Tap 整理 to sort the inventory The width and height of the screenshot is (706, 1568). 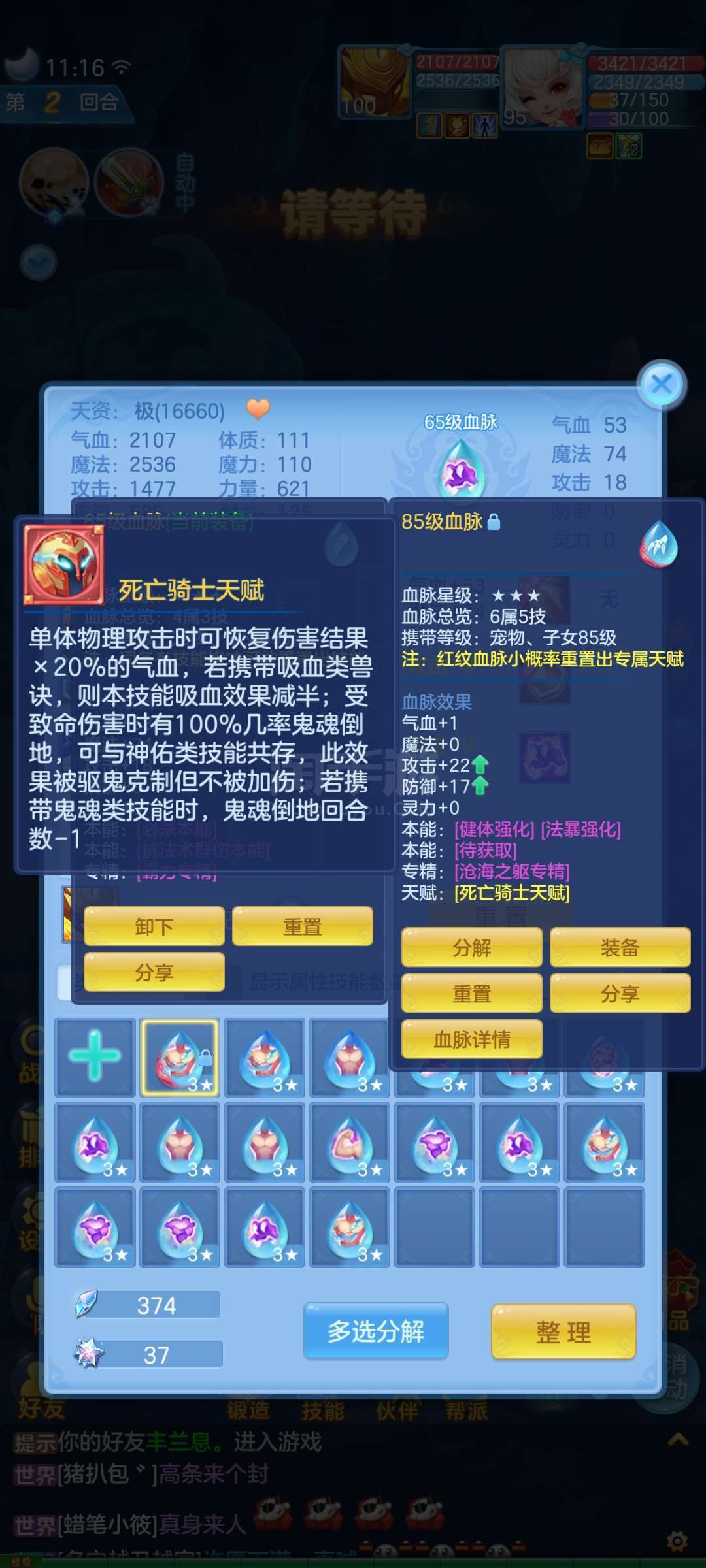[x=563, y=1332]
